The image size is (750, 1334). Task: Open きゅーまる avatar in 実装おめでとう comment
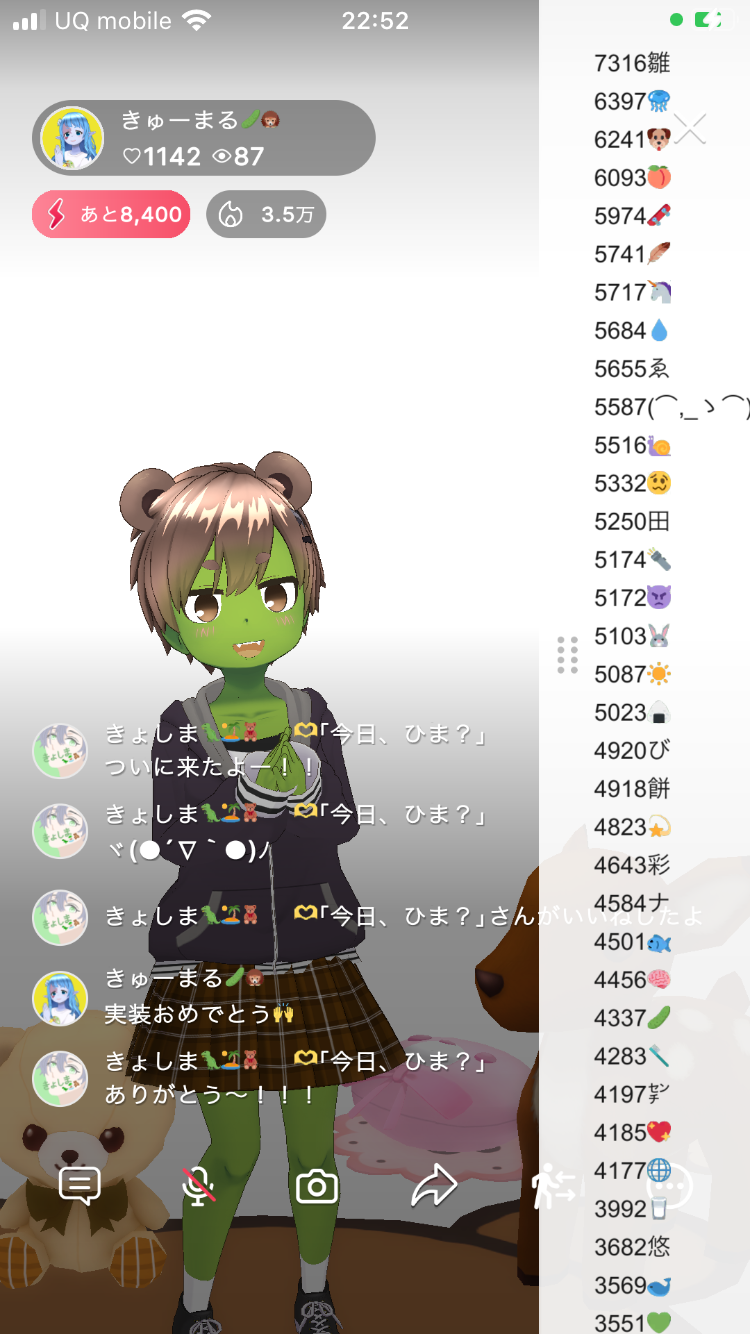pos(60,998)
